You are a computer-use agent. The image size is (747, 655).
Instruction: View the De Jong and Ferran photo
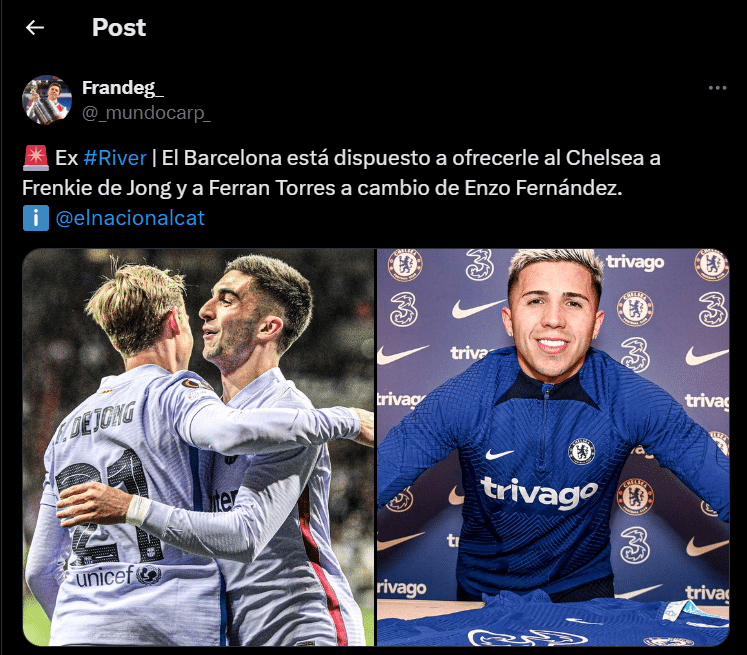(198, 447)
